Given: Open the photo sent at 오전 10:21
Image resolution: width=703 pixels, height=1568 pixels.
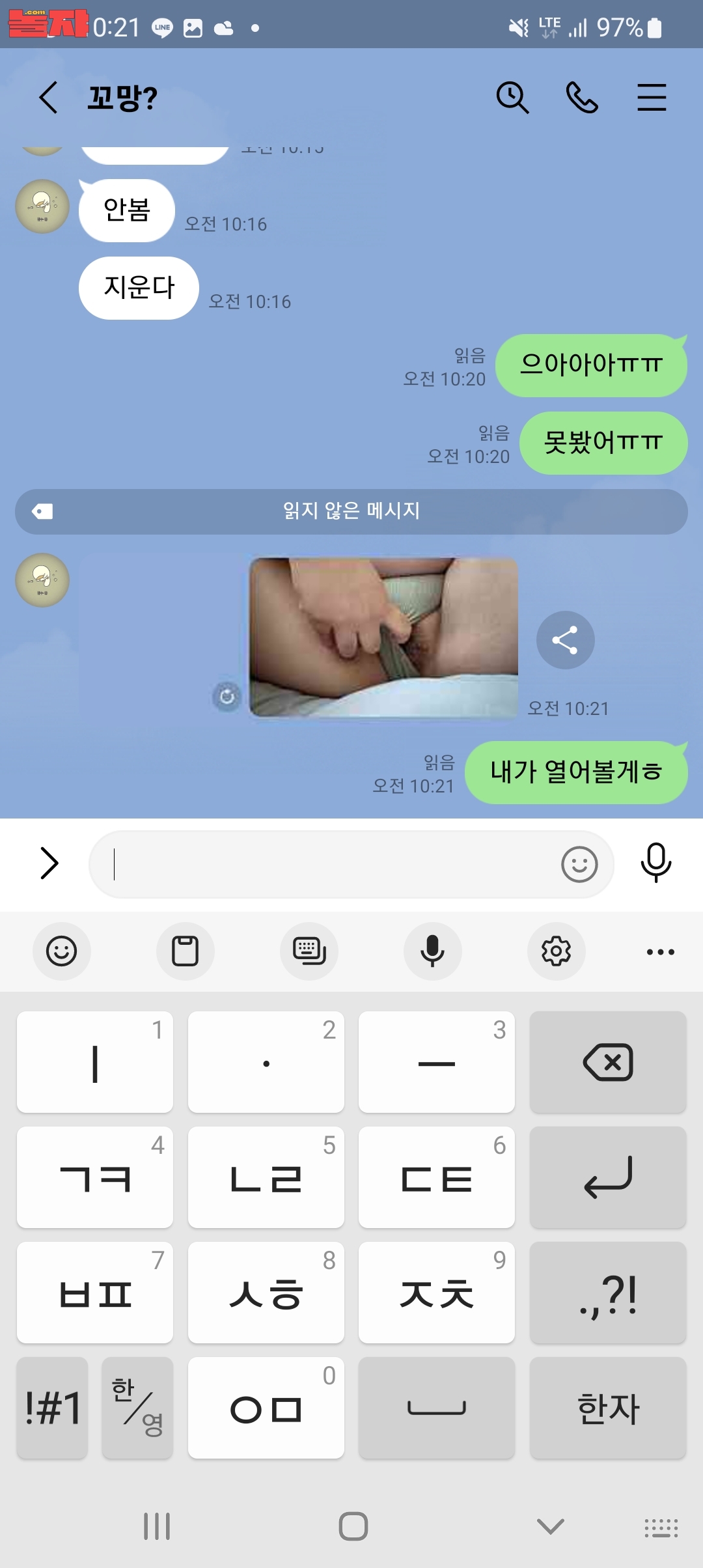Looking at the screenshot, I should click(384, 638).
